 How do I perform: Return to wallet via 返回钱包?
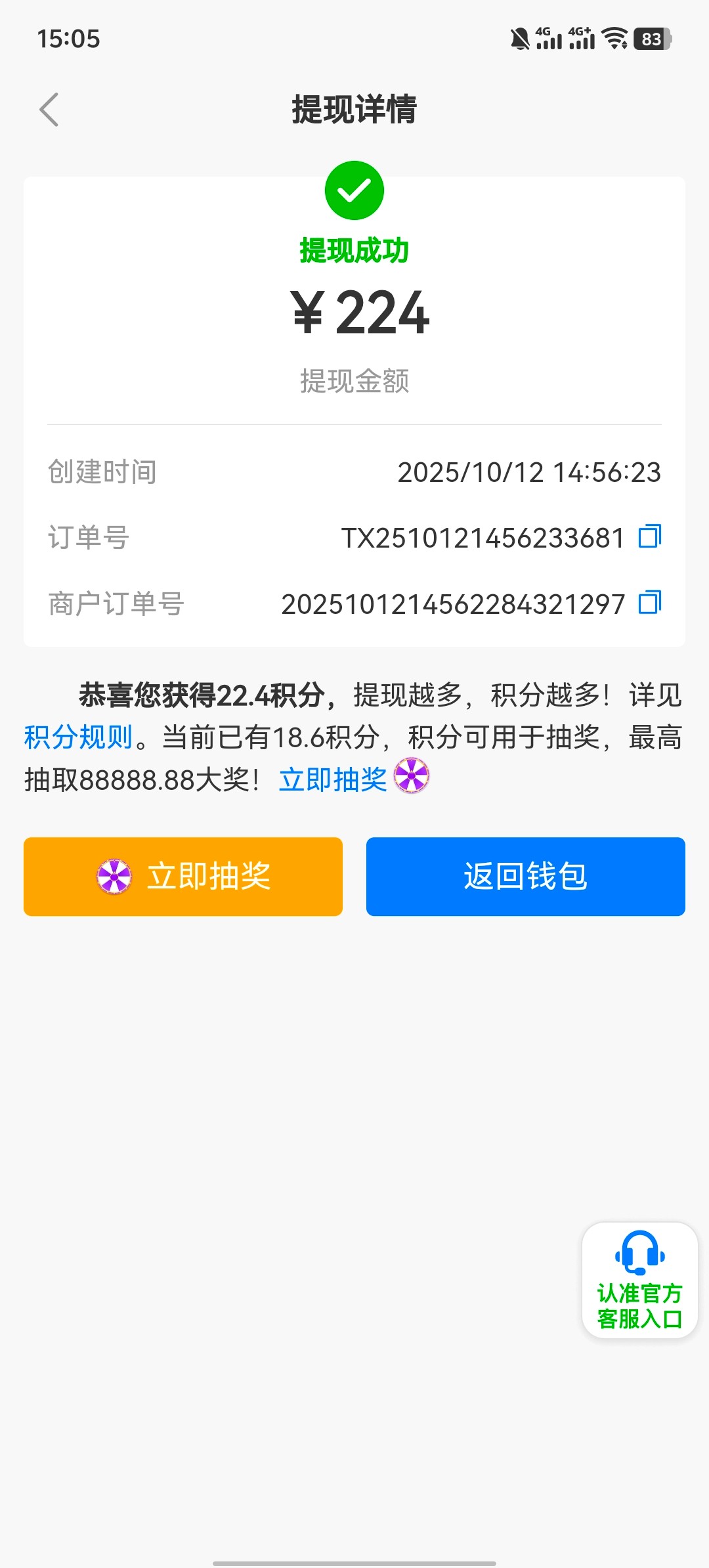pyautogui.click(x=525, y=877)
